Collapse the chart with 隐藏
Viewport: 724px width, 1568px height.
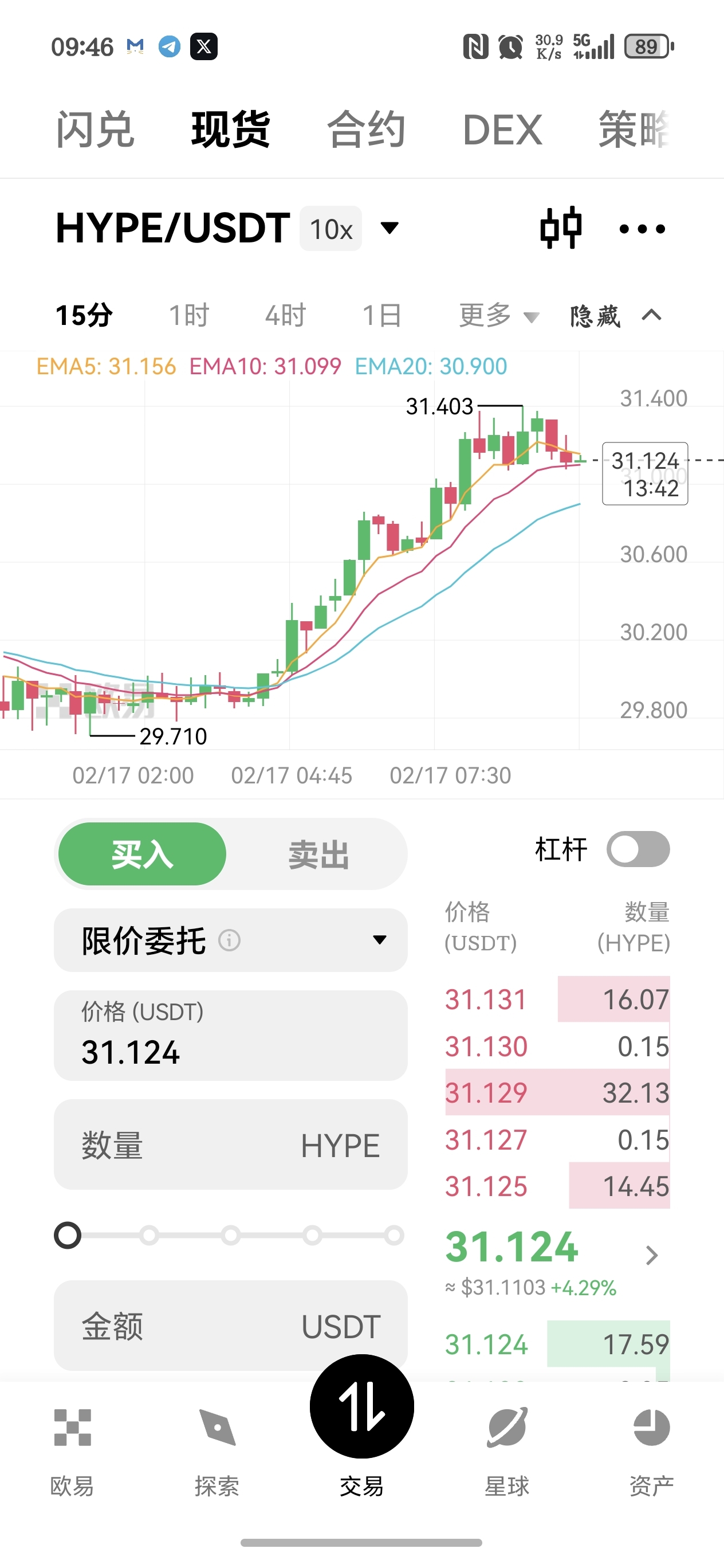[615, 315]
